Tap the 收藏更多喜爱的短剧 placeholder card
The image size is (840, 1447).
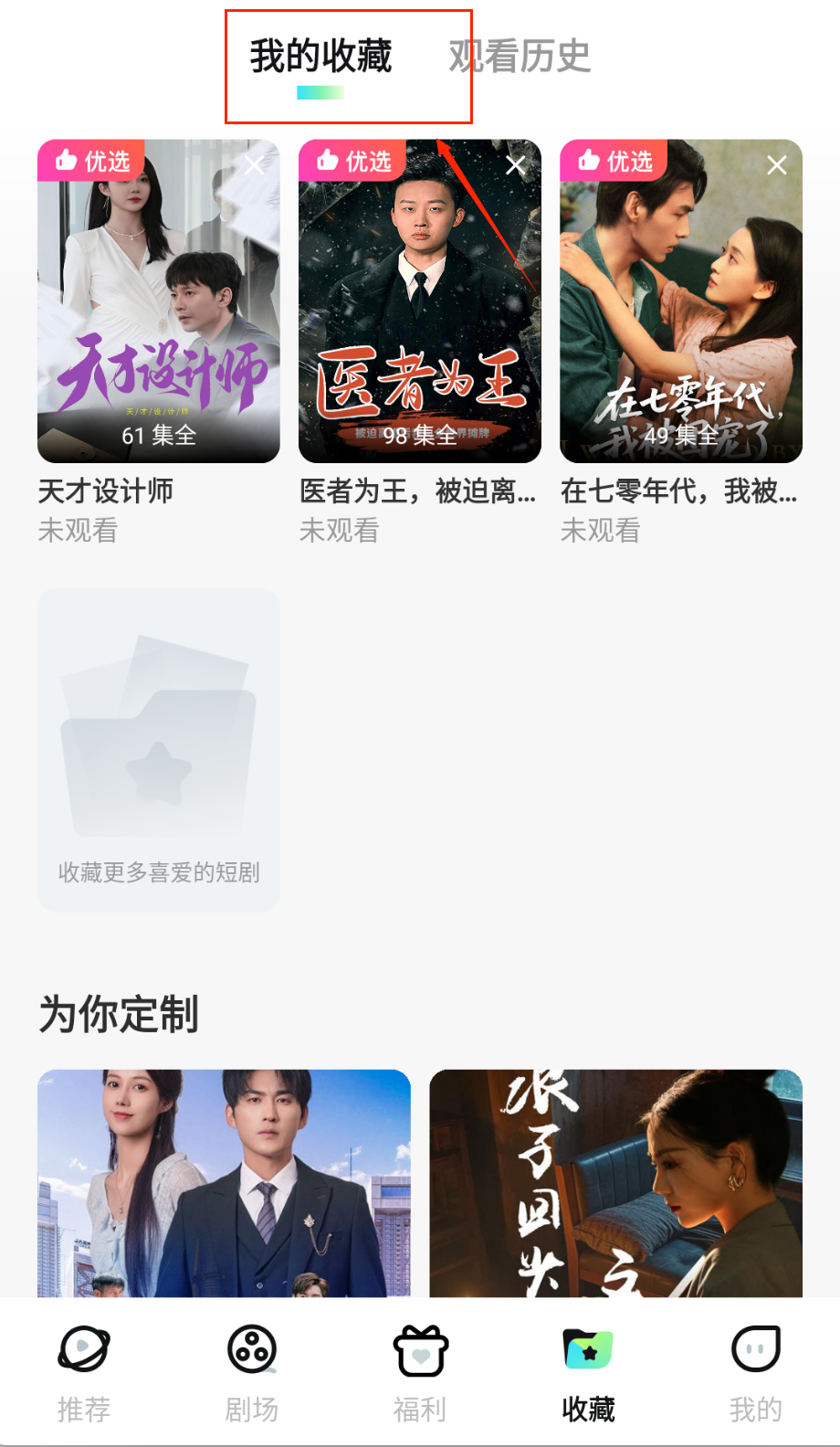tap(158, 749)
